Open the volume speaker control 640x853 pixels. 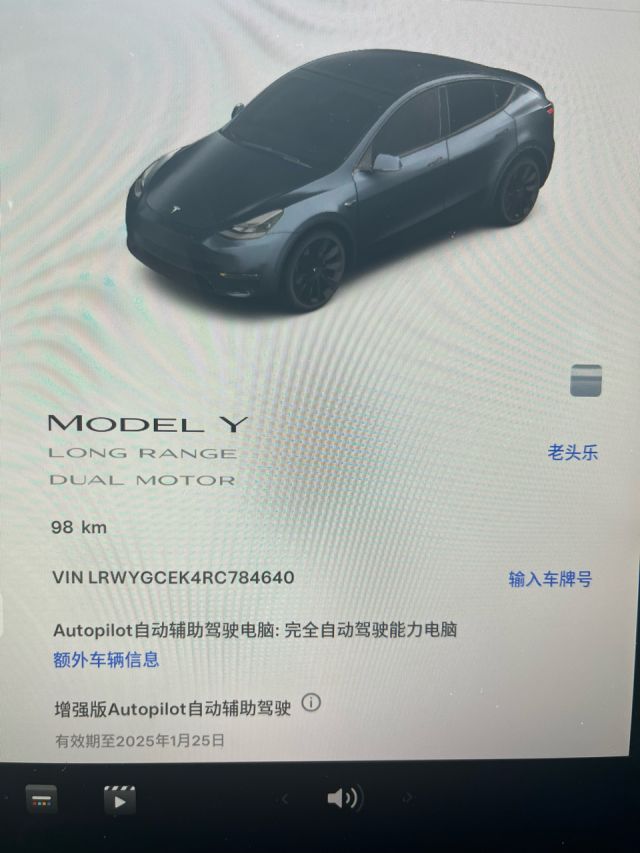pos(342,797)
